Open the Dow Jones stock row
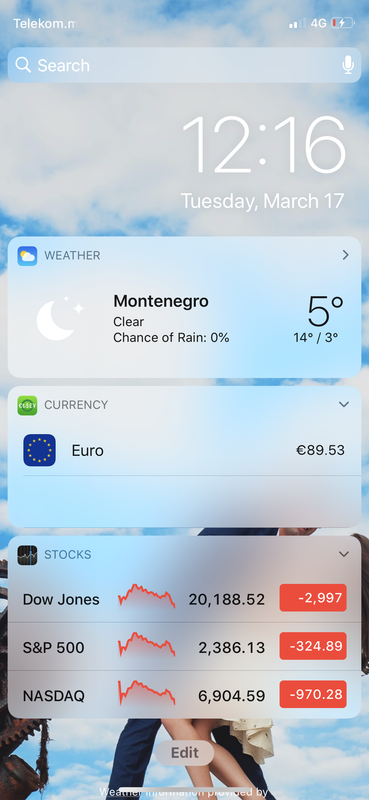The image size is (369, 800). (184, 598)
